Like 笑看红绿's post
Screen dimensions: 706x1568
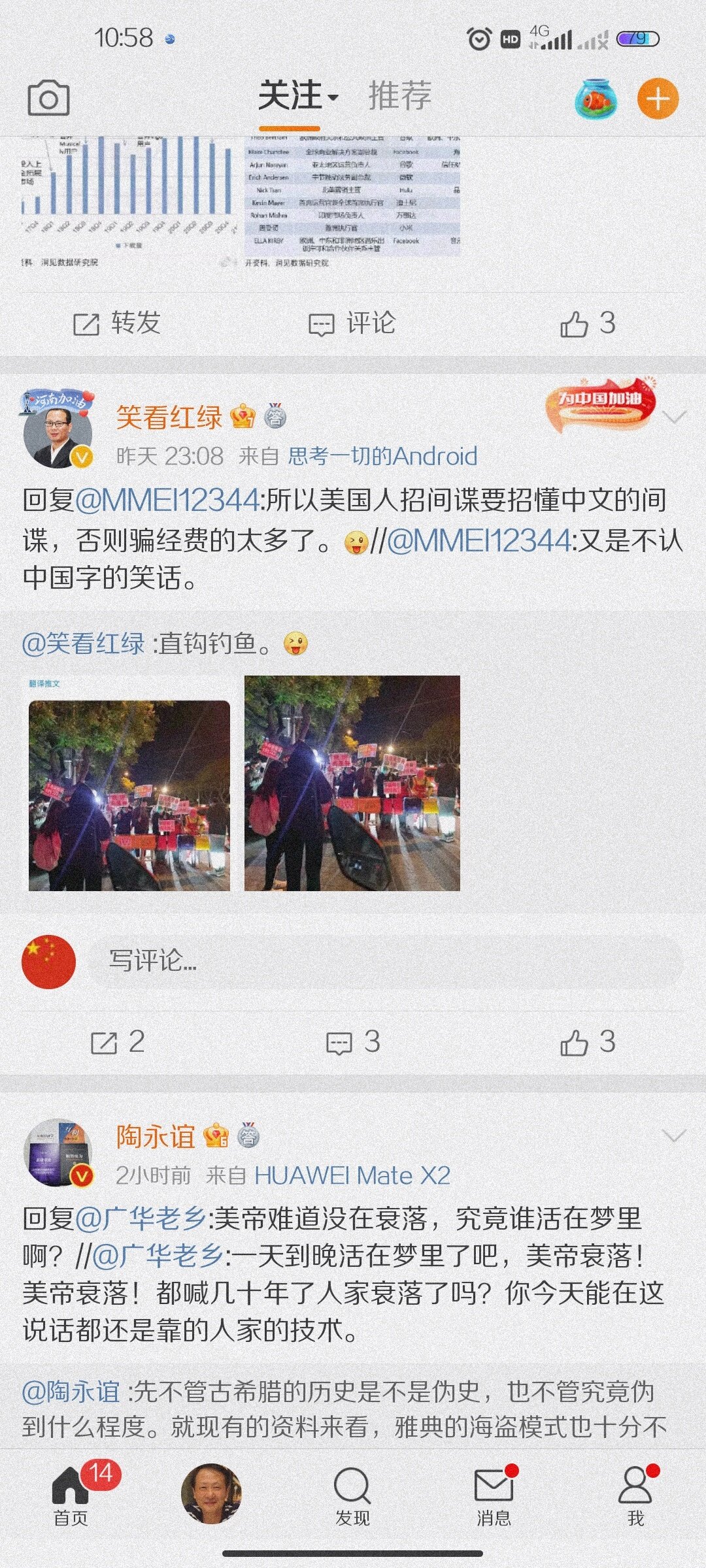(x=588, y=1042)
